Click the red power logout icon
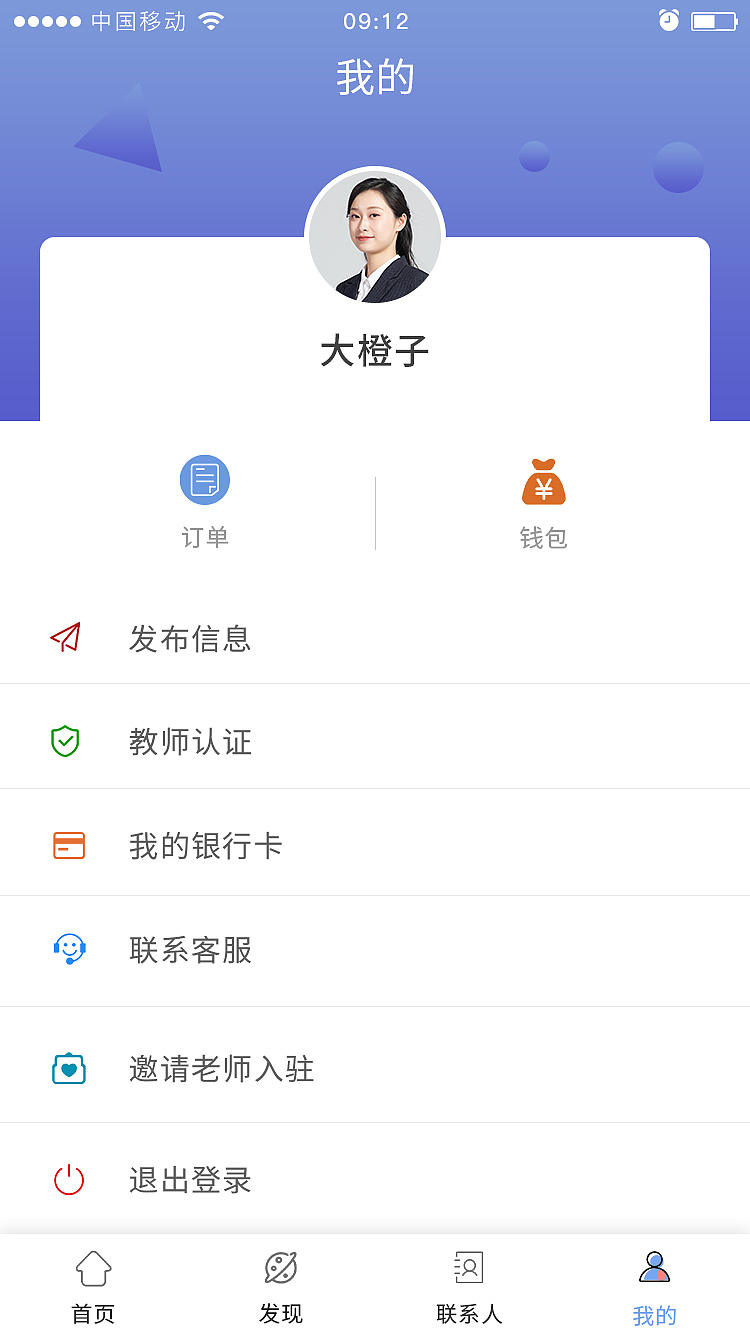The image size is (750, 1334). coord(67,1180)
